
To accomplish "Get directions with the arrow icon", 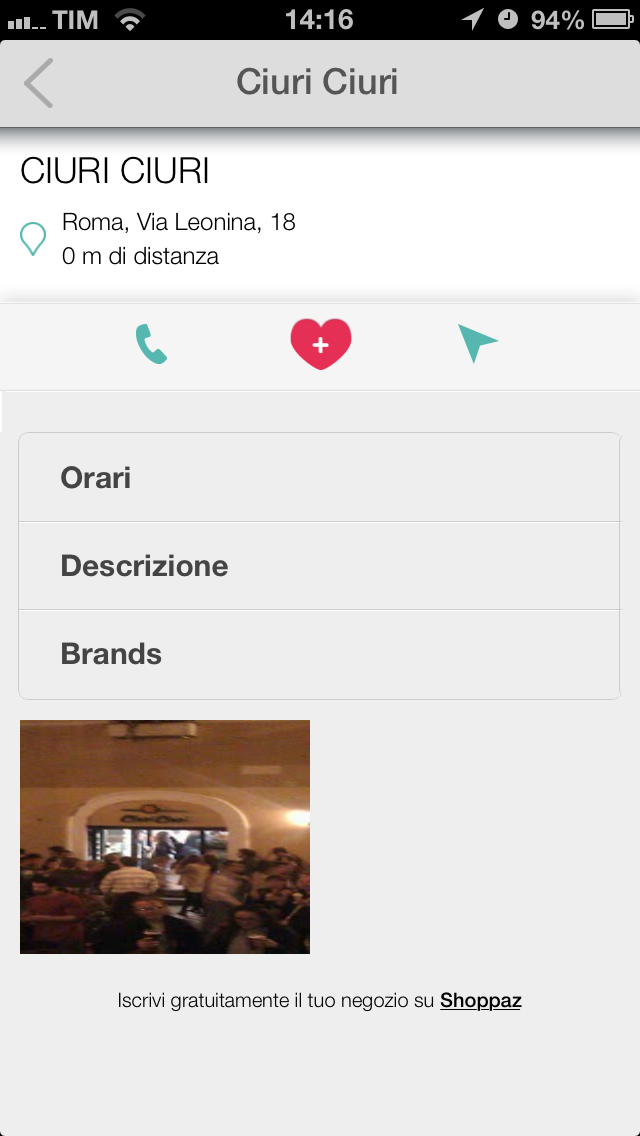I will tap(477, 343).
